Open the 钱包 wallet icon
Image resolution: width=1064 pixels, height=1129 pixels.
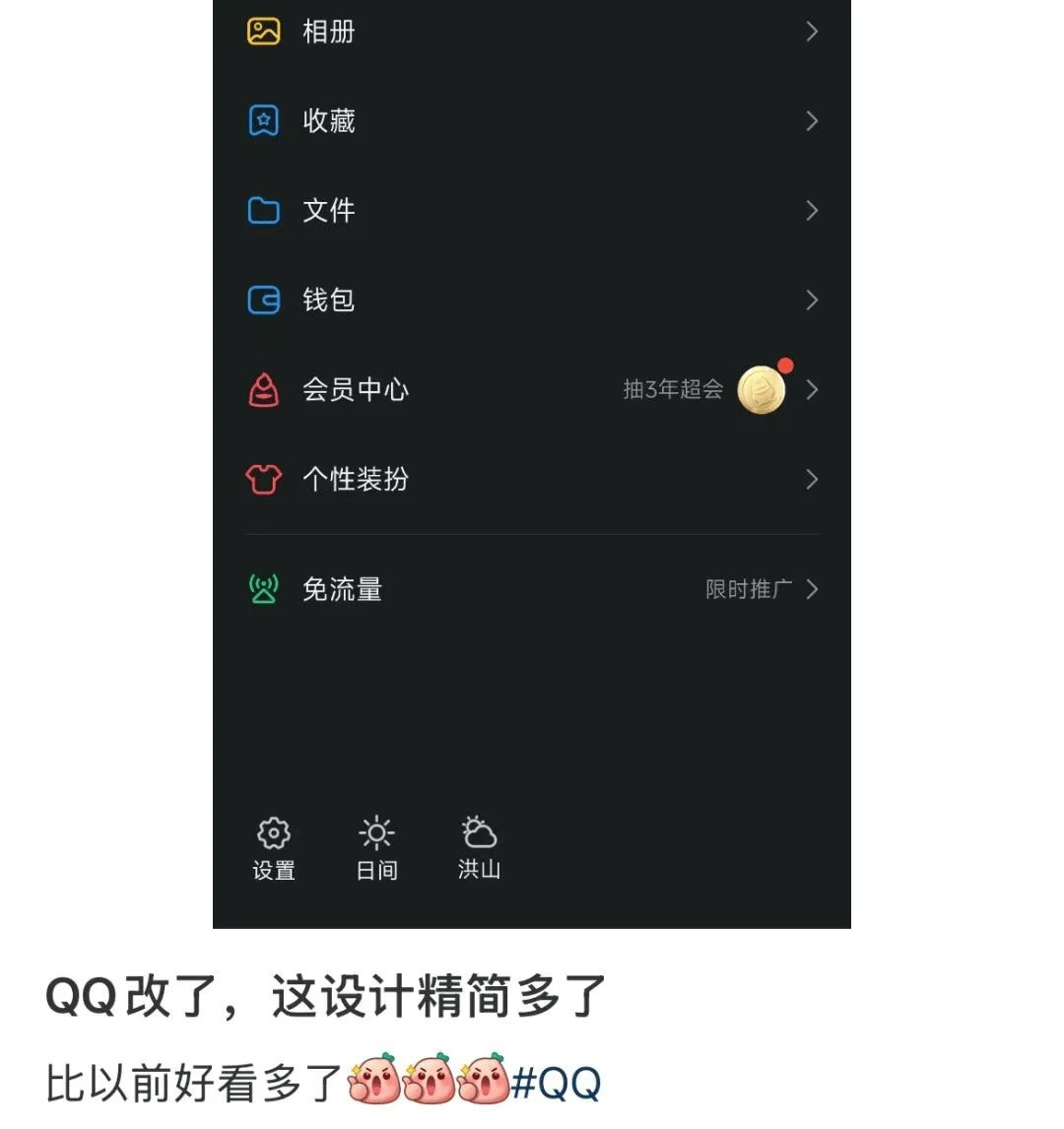(x=262, y=300)
